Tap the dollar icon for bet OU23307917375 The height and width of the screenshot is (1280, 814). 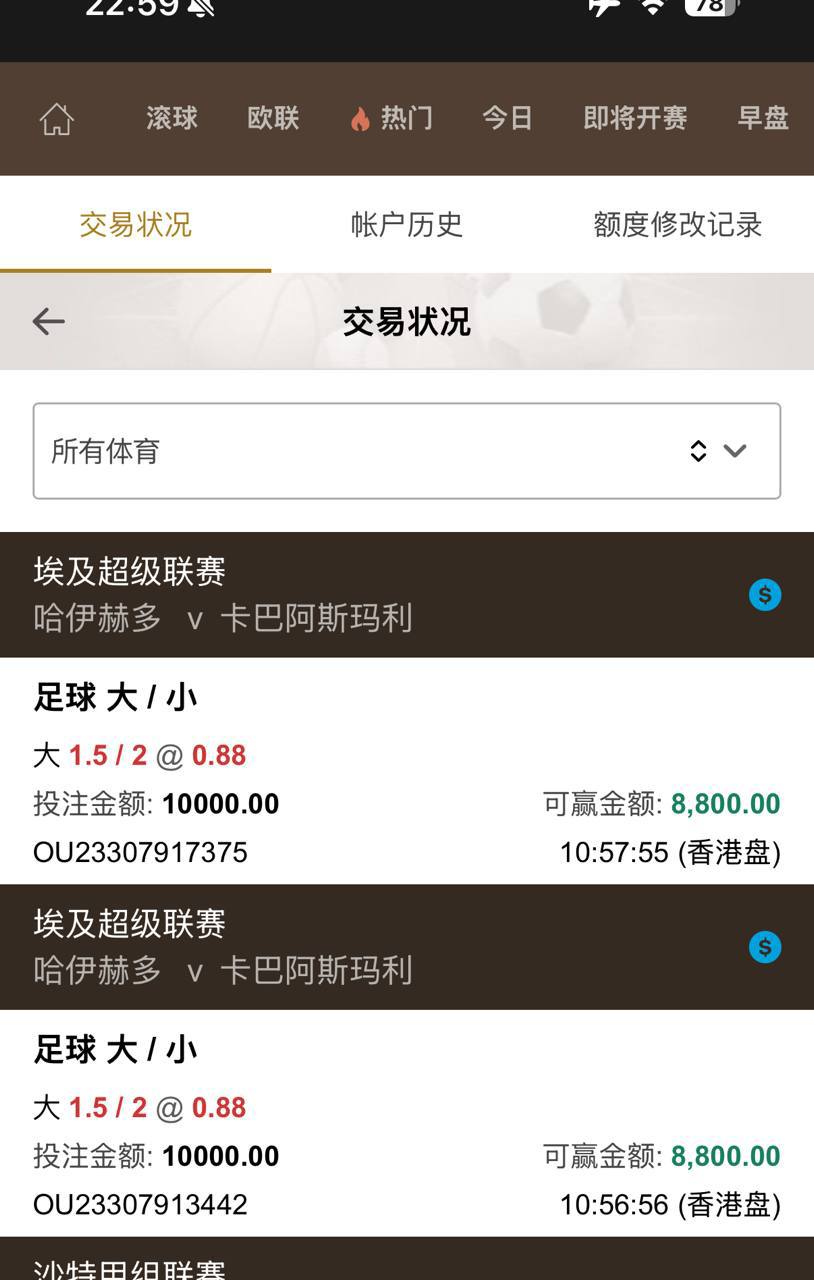click(x=765, y=595)
